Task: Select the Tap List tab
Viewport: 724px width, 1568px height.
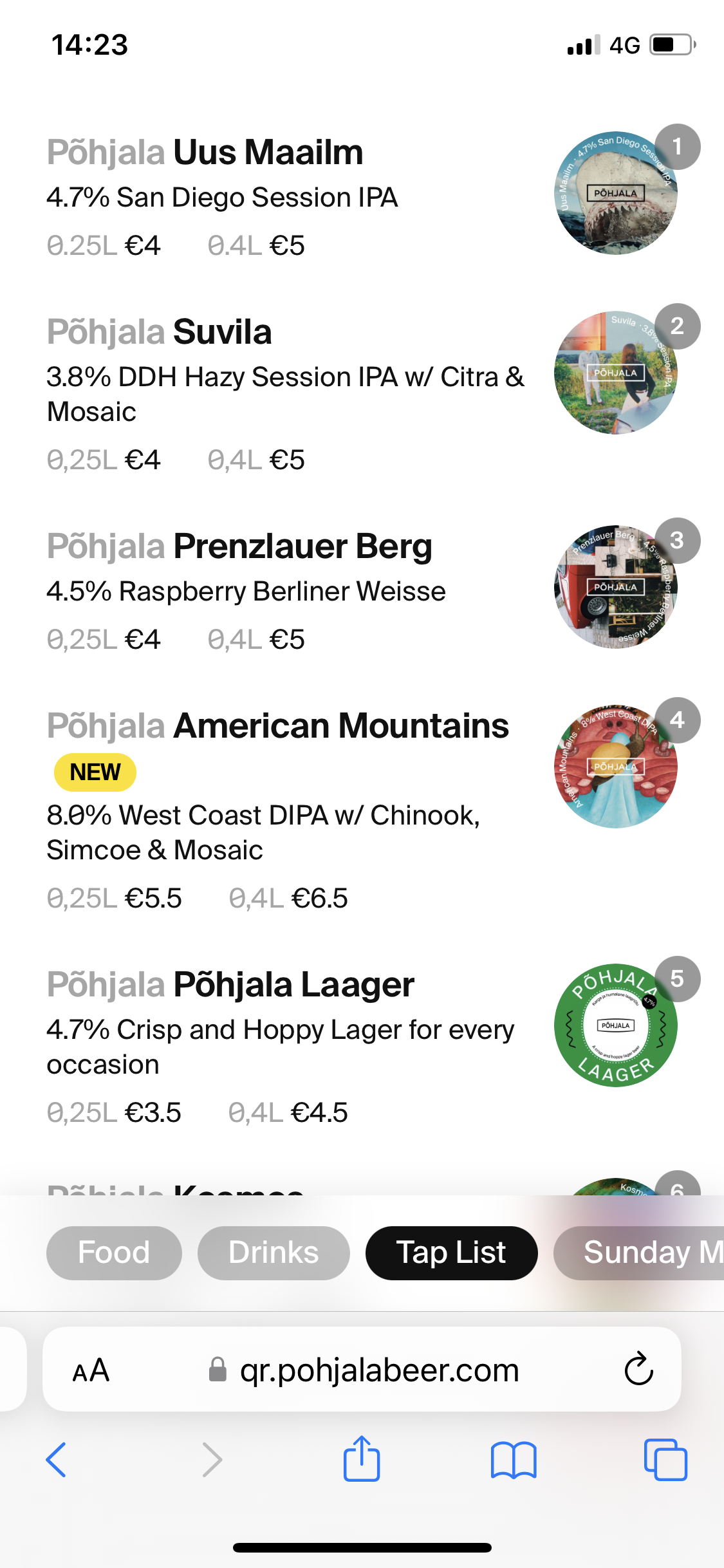Action: [x=451, y=1253]
